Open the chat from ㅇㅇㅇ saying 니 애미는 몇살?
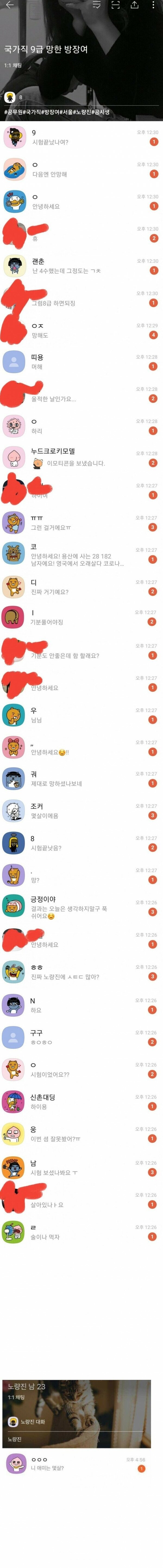This screenshot has width=163, height=1568. (81, 1463)
